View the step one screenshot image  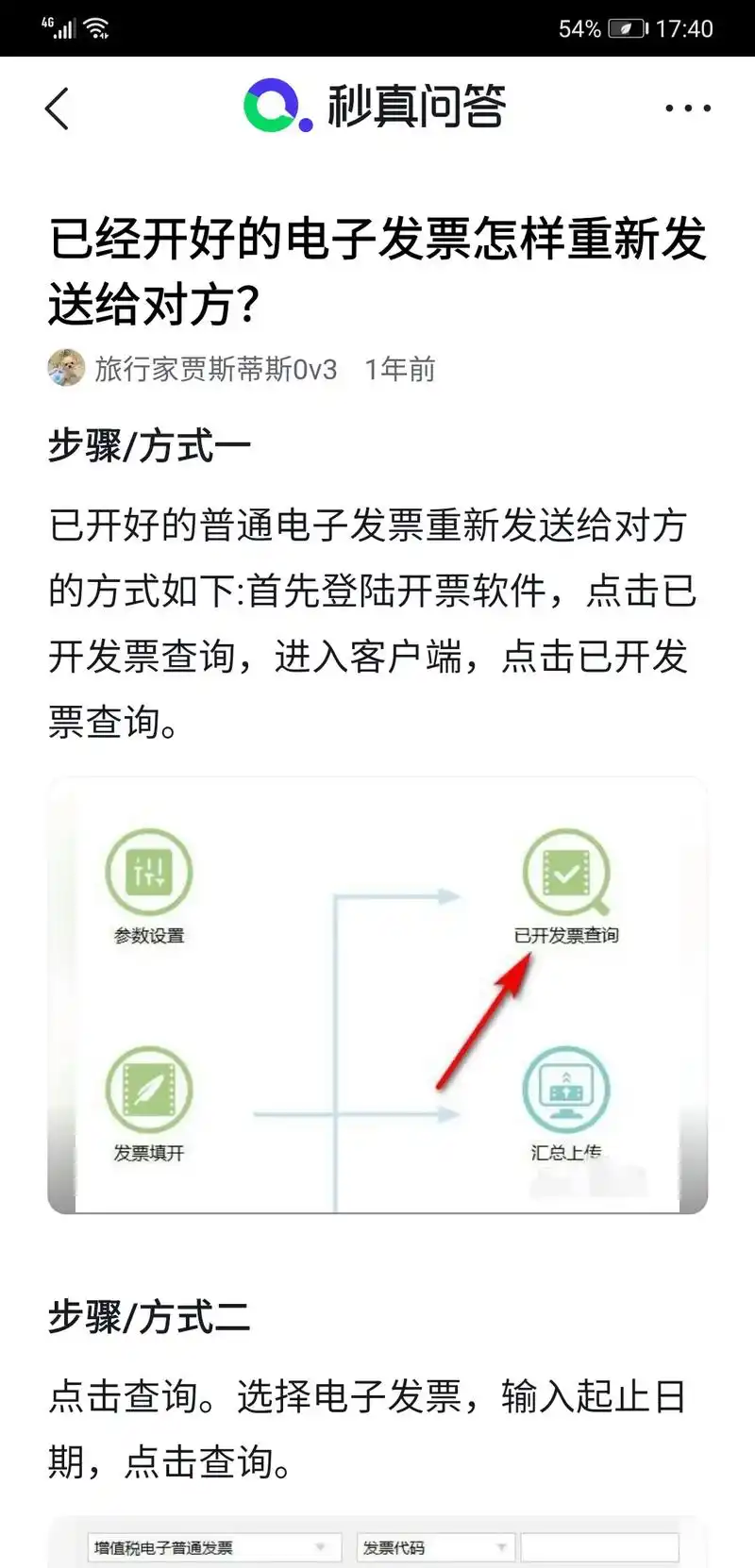(377, 994)
